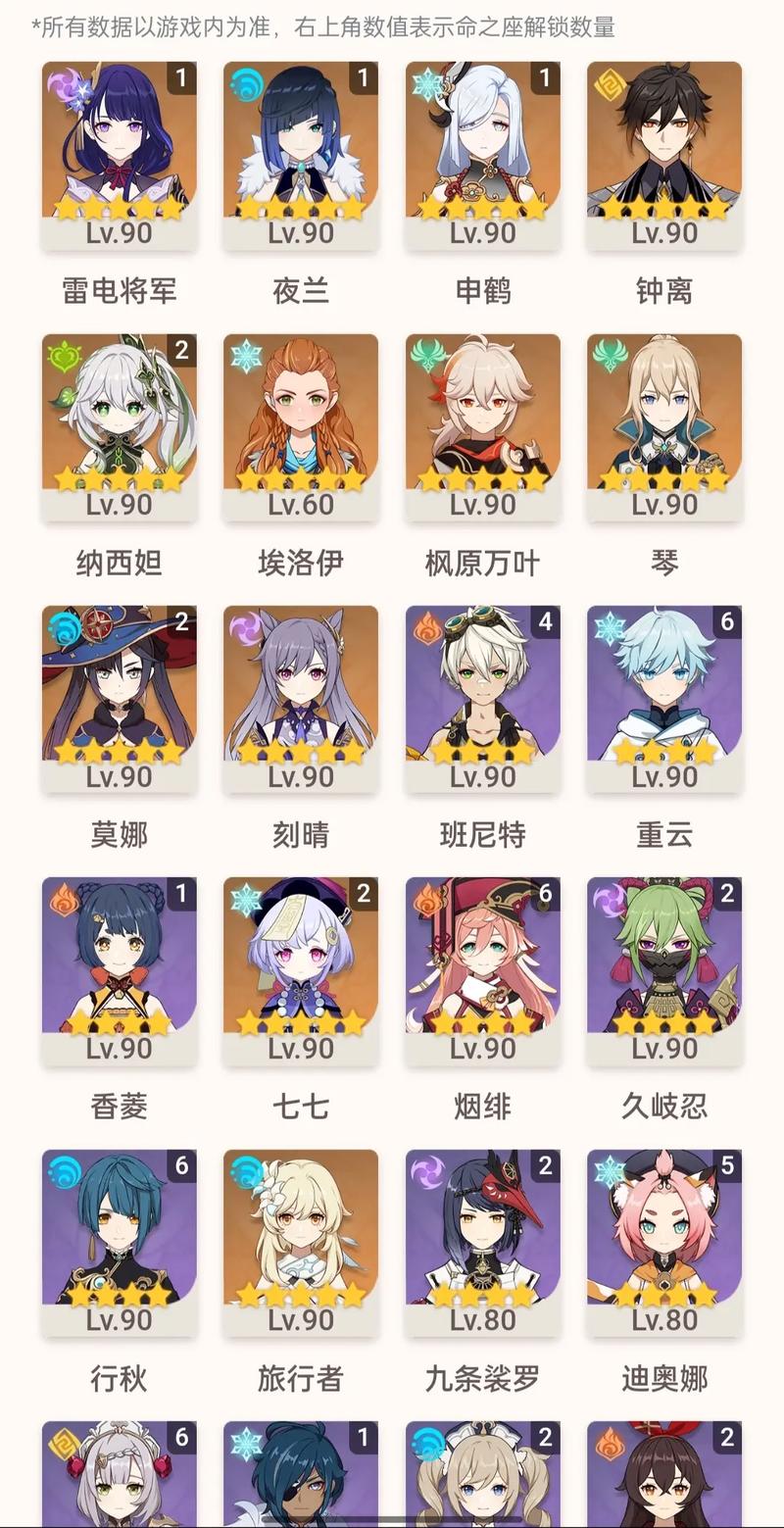View Mona (莫娜) character details
This screenshot has width=784, height=1528.
[119, 700]
